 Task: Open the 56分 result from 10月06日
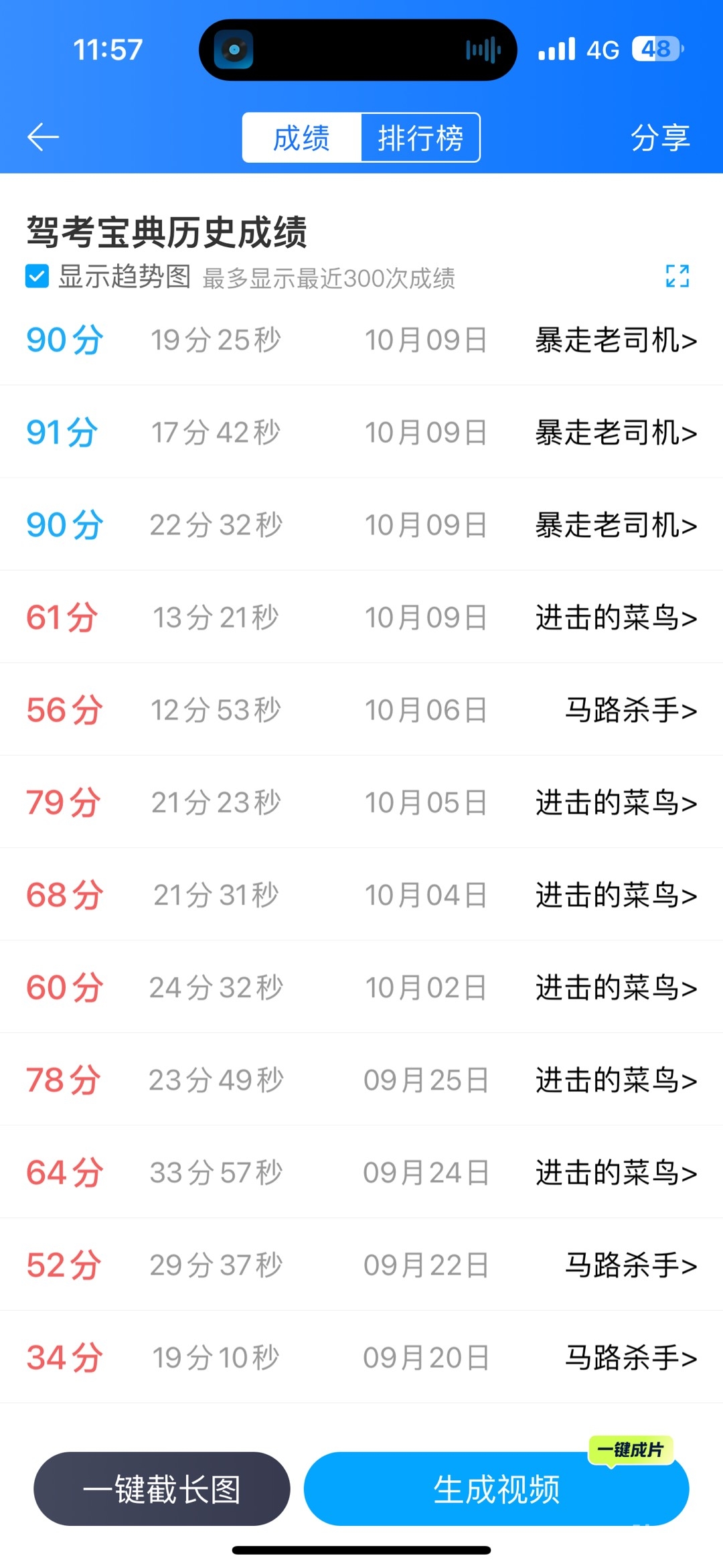tap(361, 710)
